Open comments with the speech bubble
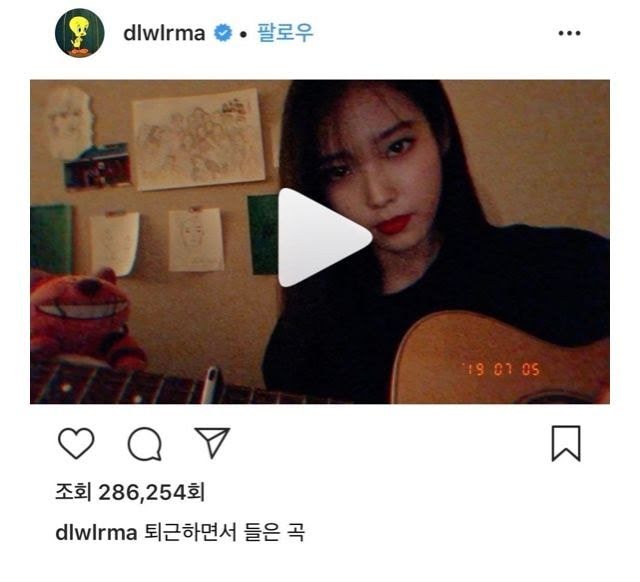Image resolution: width=640 pixels, height=582 pixels. [x=144, y=444]
